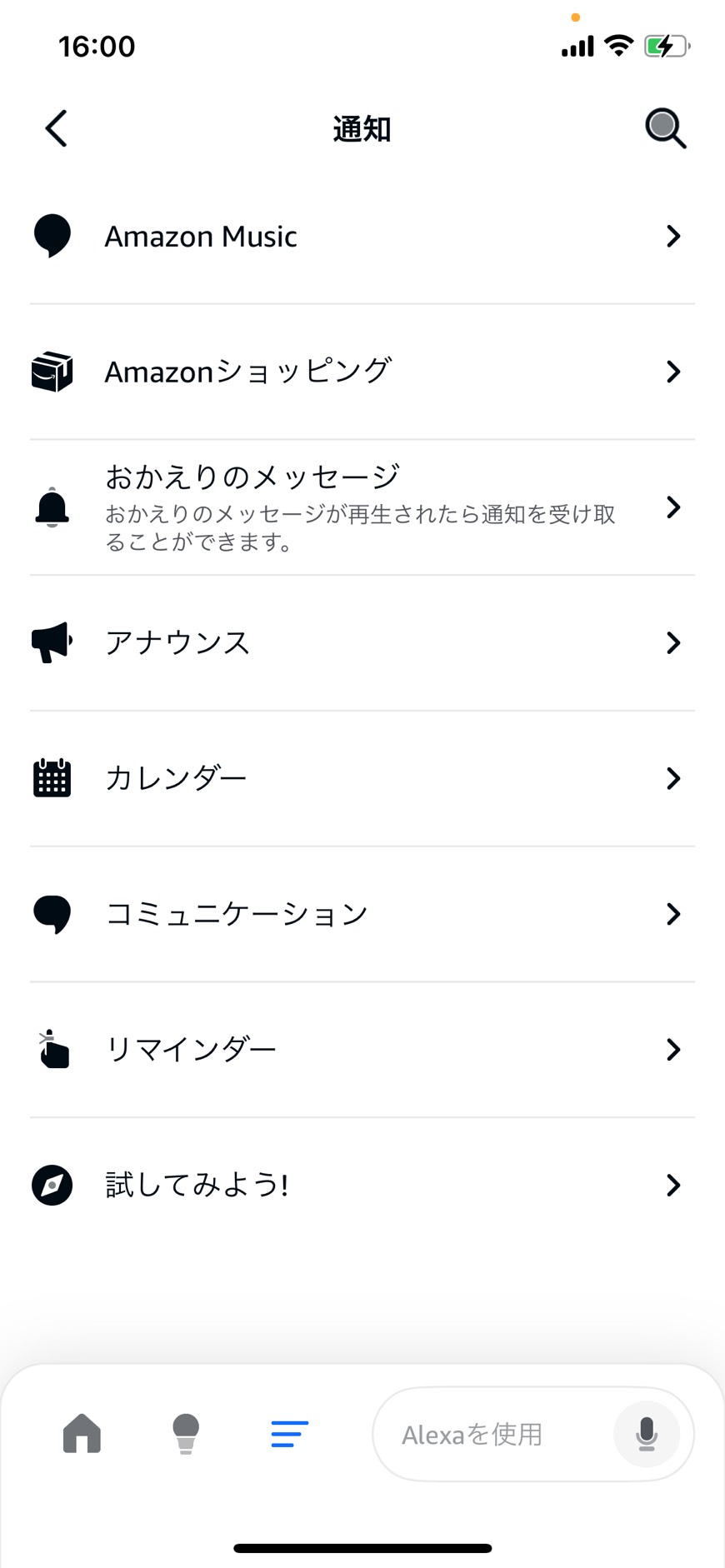Switch to the More menu tab
Viewport: 725px width, 1568px height.
pos(290,1434)
